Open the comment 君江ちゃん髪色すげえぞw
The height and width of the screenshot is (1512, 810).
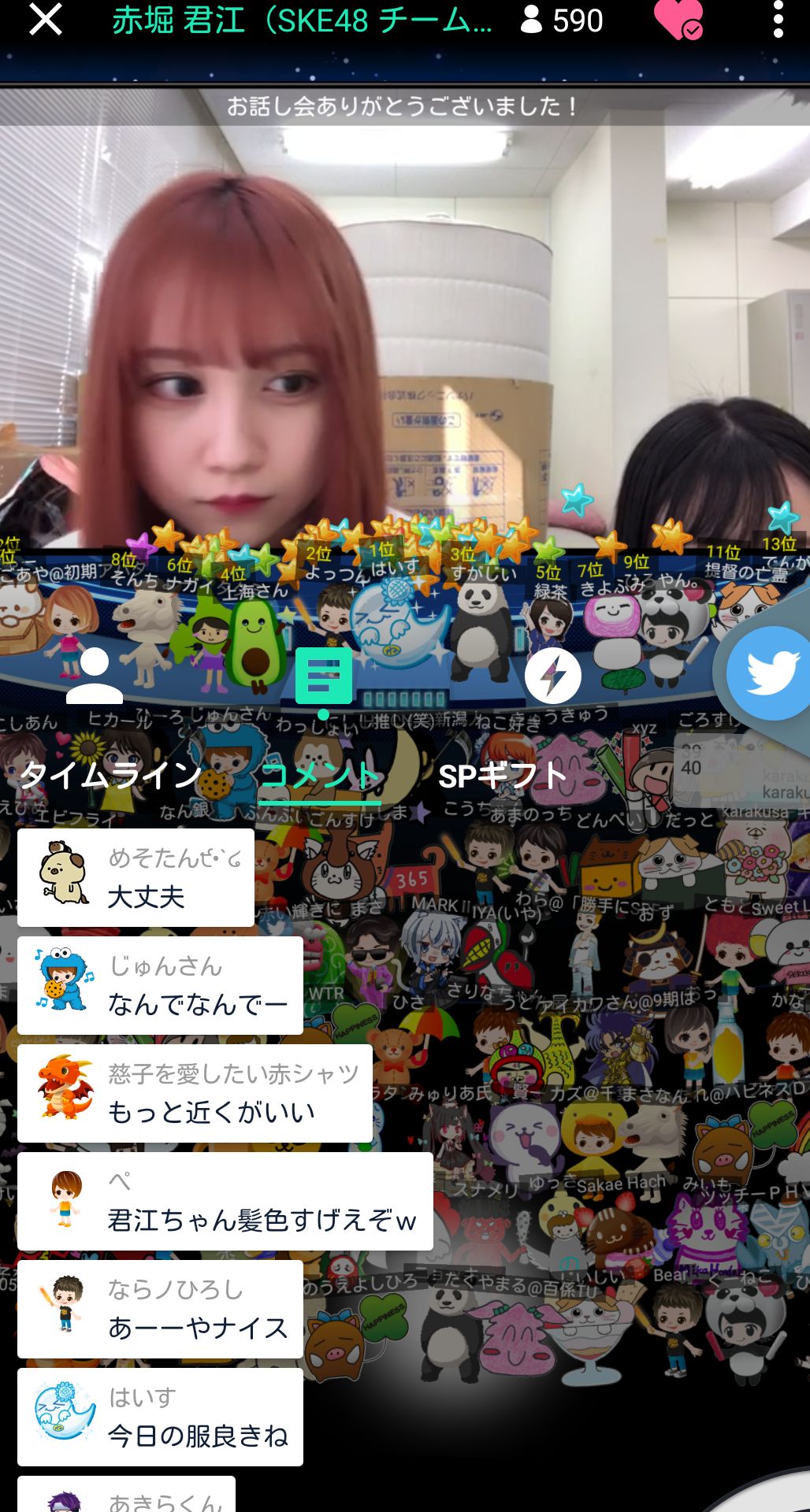[x=225, y=1201]
